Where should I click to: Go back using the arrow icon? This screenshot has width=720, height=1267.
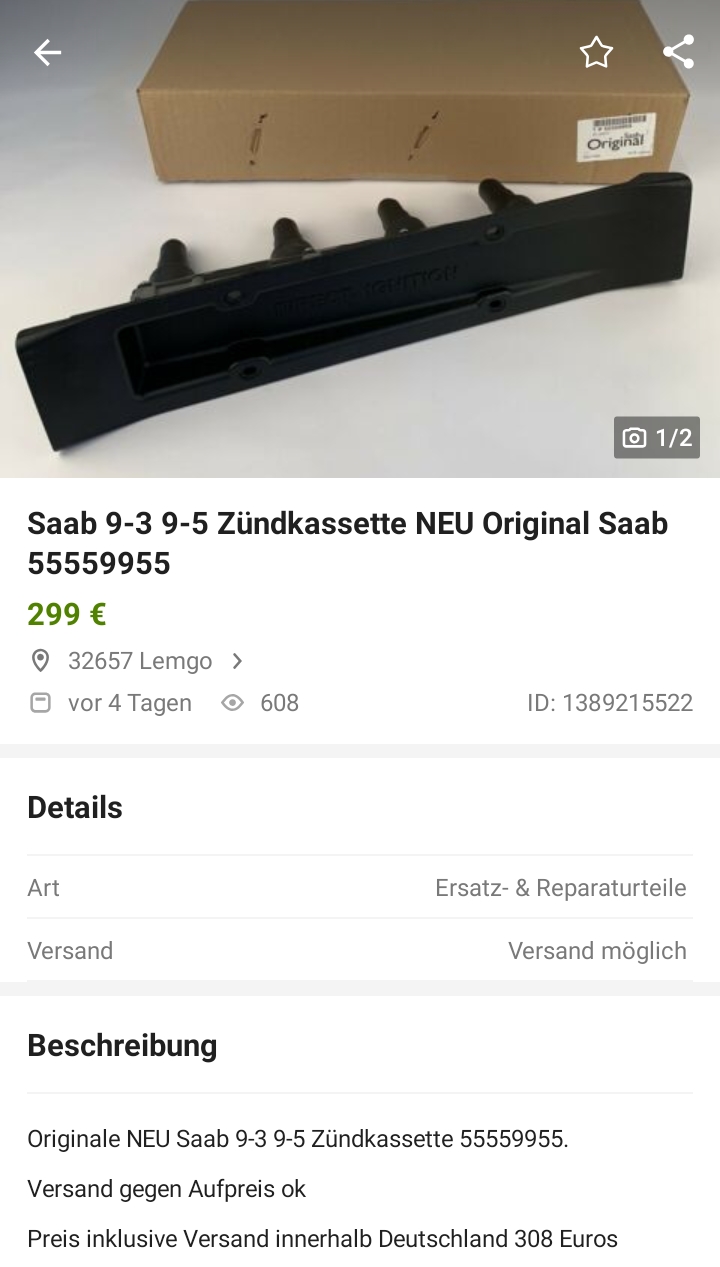pos(47,53)
